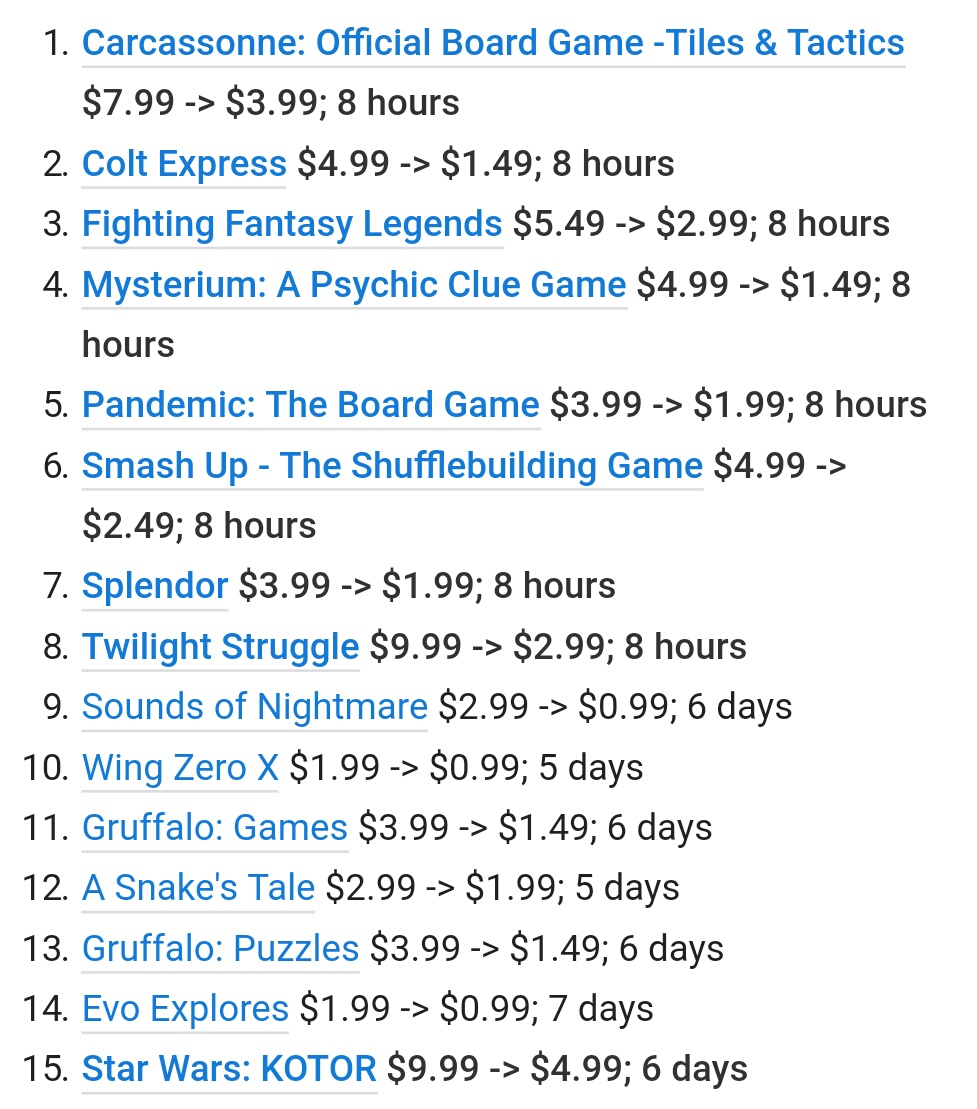Open the Carcassonne: Official Board Game link
The height and width of the screenshot is (1109, 977).
[x=492, y=43]
